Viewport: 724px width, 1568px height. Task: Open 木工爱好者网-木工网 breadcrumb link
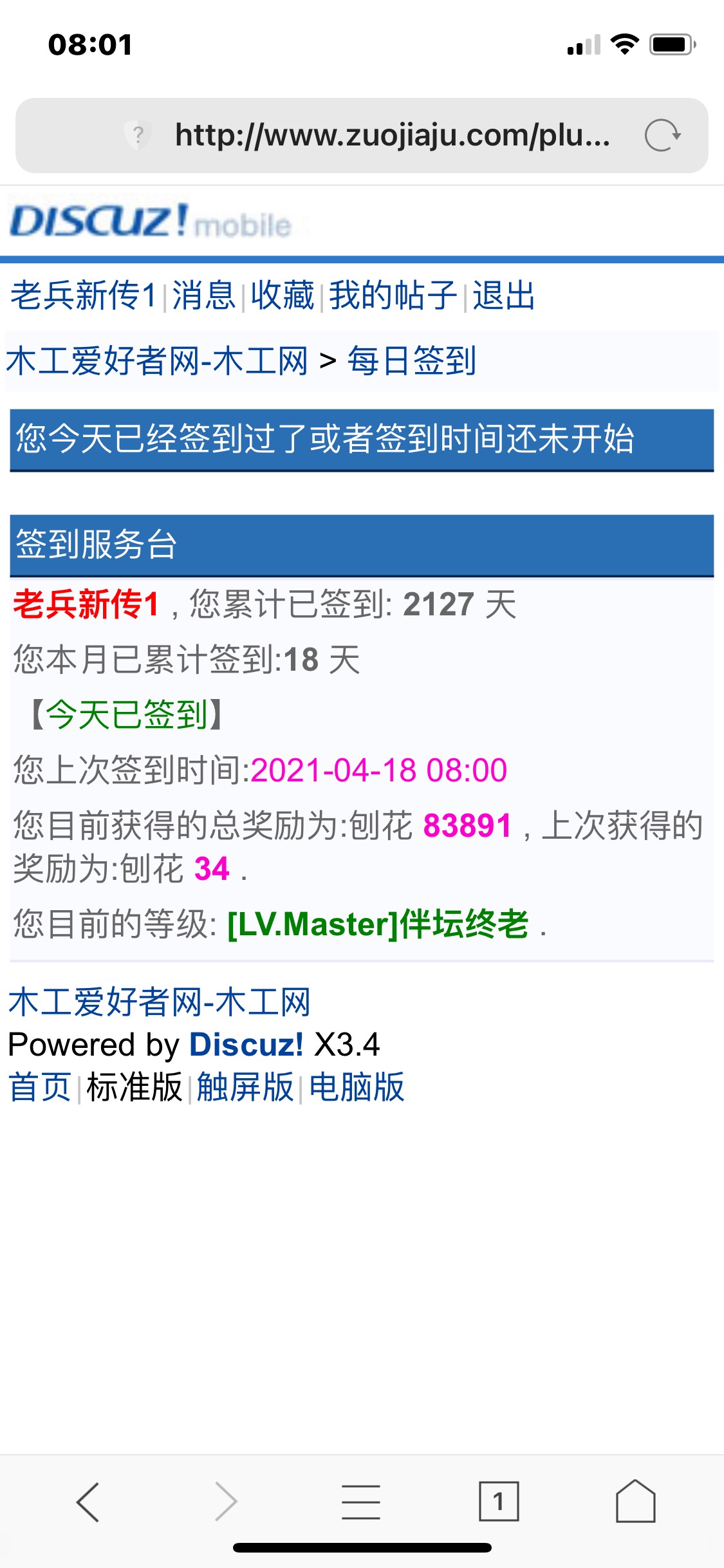(158, 360)
